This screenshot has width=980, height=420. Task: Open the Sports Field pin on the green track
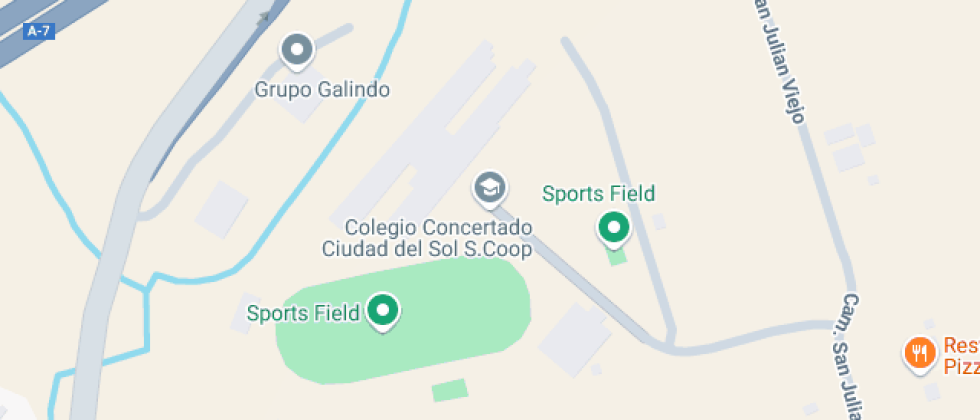pyautogui.click(x=382, y=311)
